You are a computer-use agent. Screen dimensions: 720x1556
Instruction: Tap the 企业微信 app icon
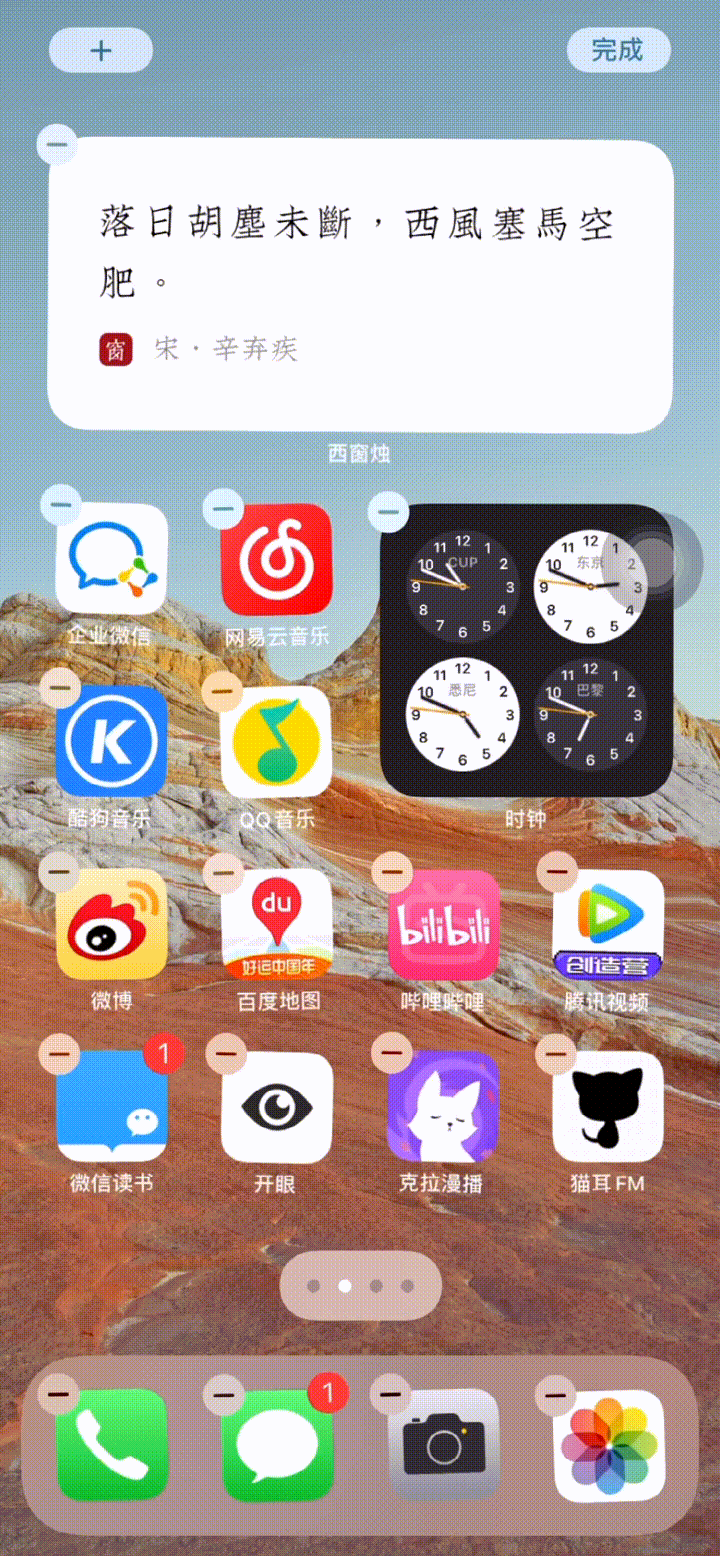coord(111,559)
